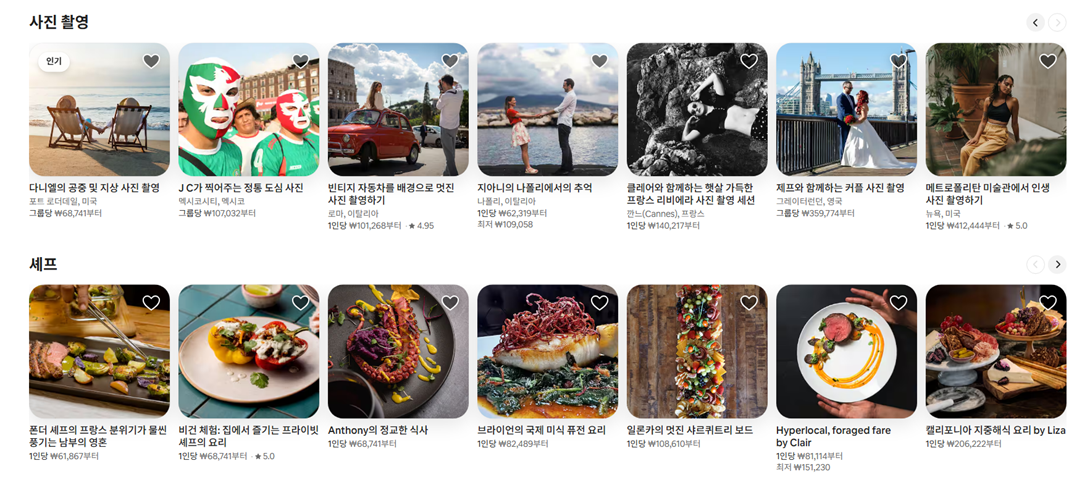Open 캘리포니아 지중해식 요리 by Liza

(x=995, y=352)
